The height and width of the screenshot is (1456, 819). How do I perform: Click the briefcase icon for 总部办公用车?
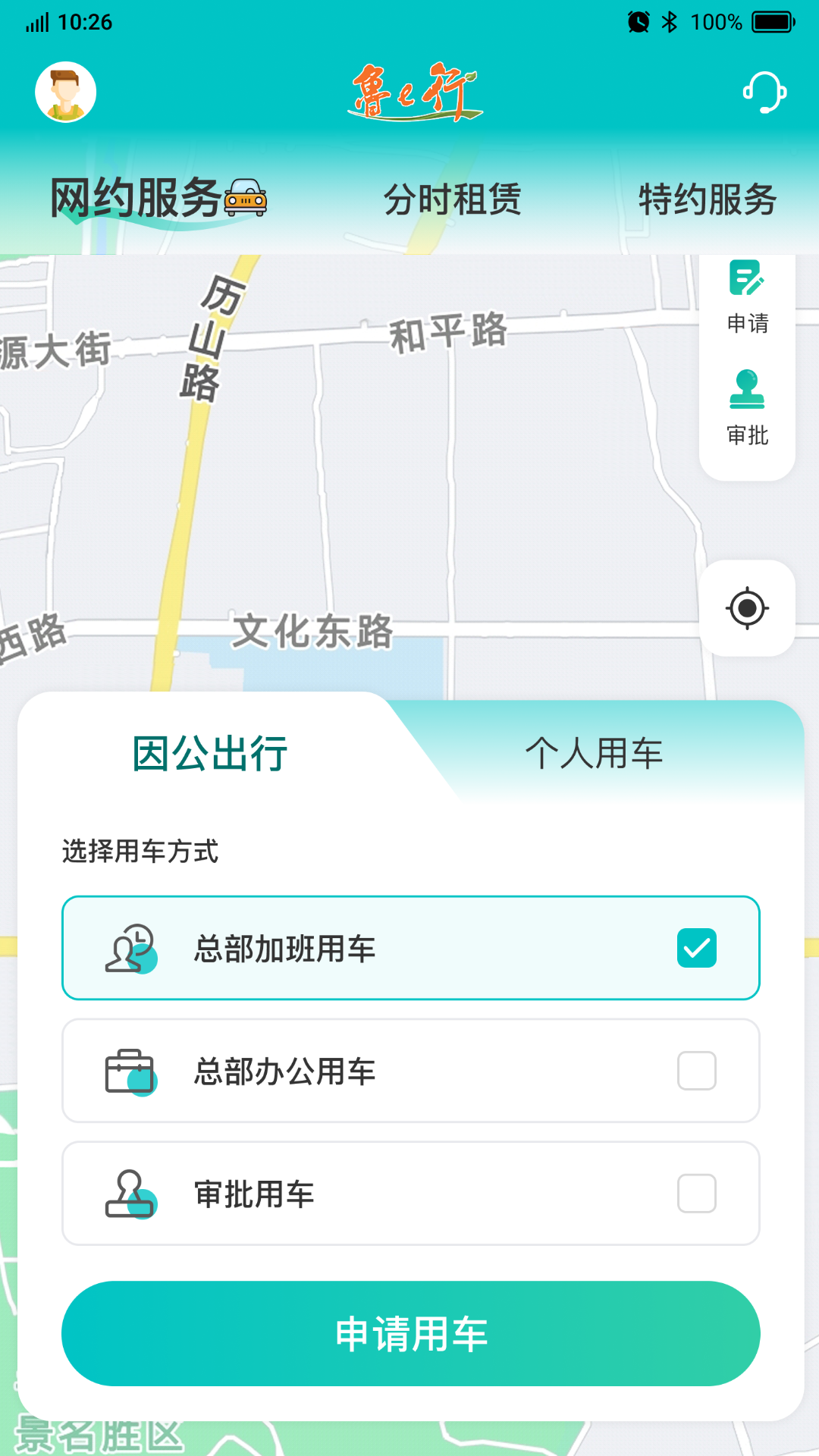click(x=130, y=1070)
